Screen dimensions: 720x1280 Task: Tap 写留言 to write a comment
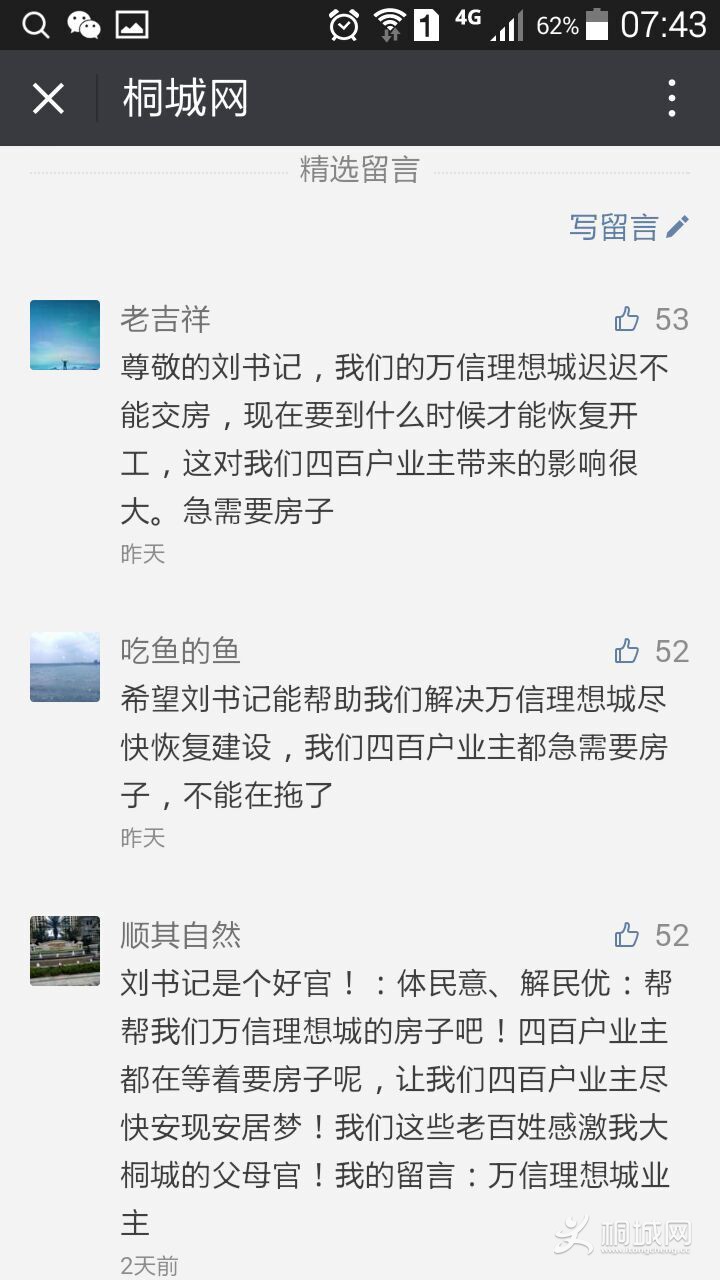pyautogui.click(x=628, y=227)
